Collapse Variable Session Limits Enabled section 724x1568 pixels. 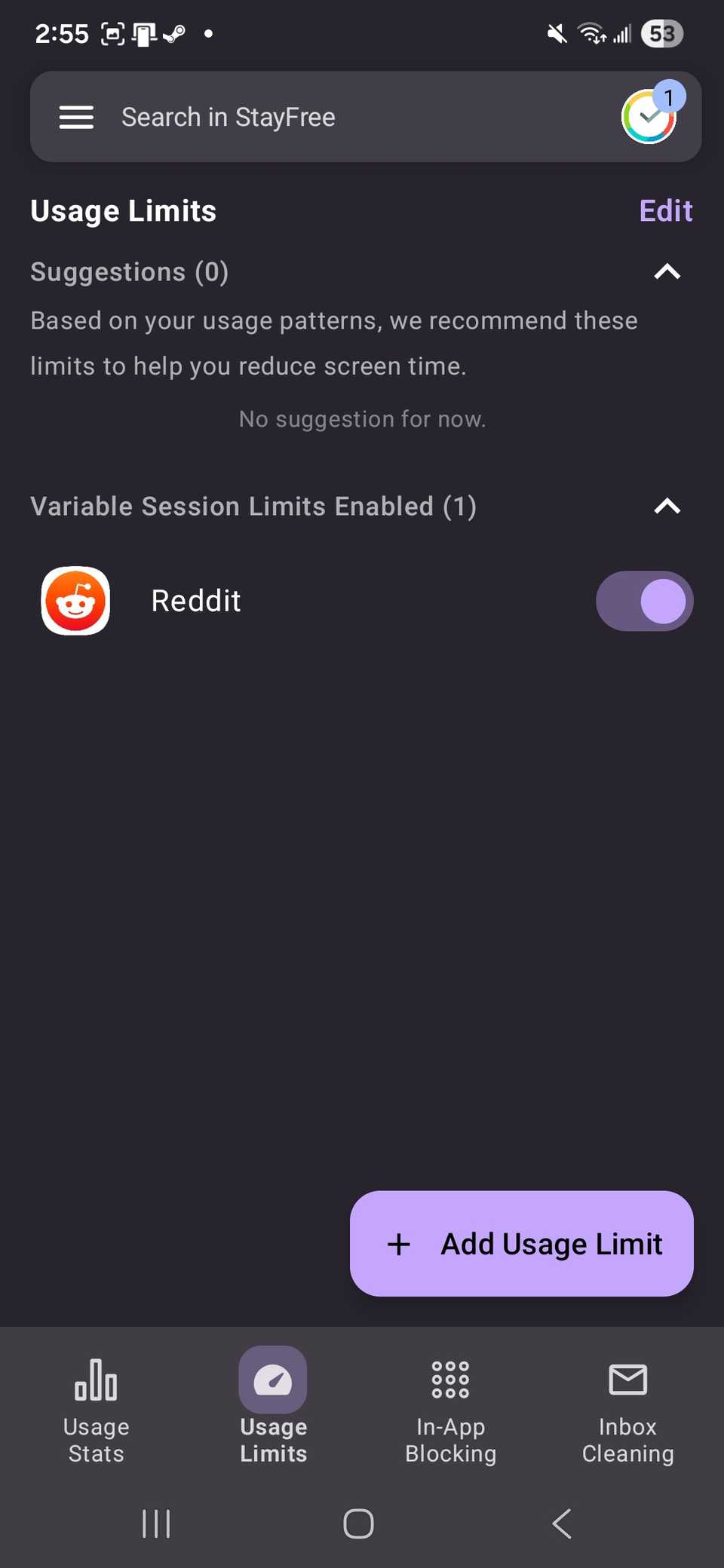pos(667,507)
